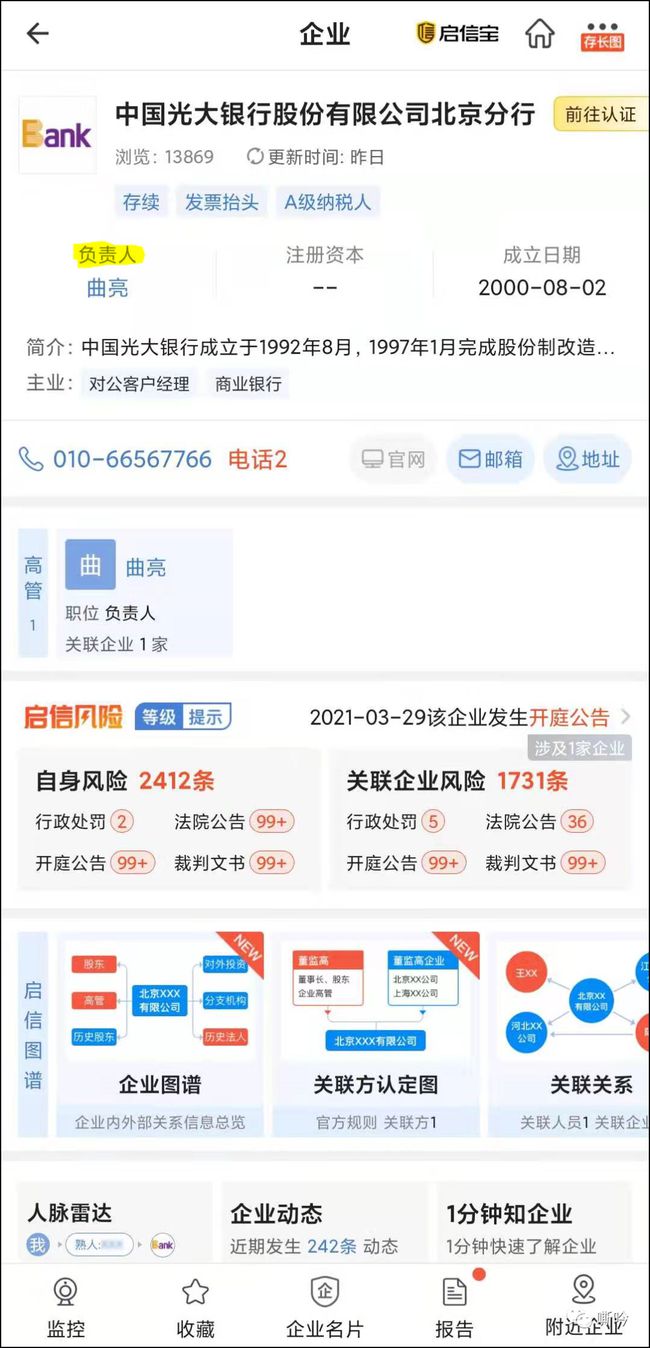Open 负责人 曲亮 link
The height and width of the screenshot is (1348, 650).
(x=107, y=288)
